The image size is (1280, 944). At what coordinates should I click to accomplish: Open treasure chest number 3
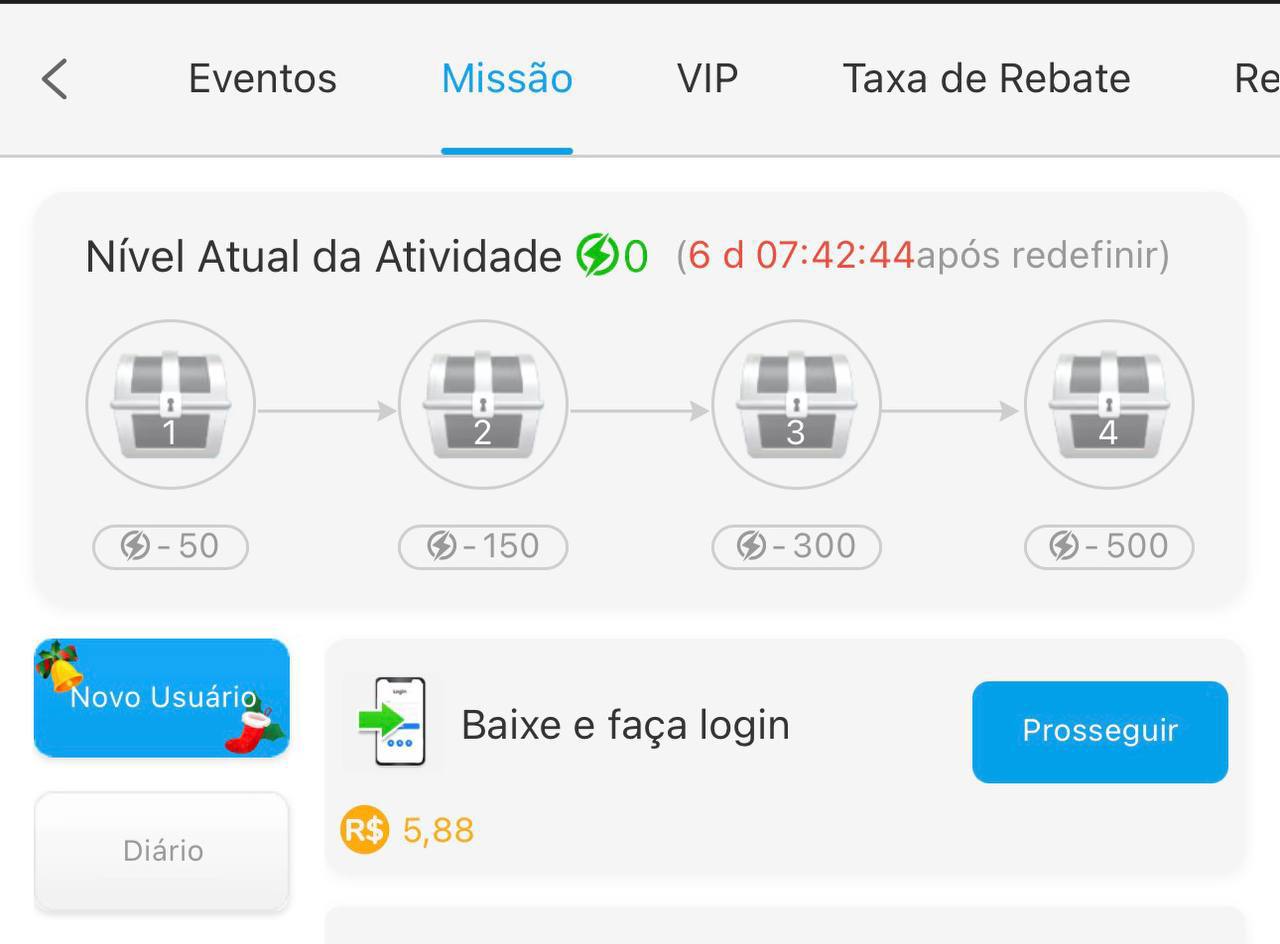(796, 404)
